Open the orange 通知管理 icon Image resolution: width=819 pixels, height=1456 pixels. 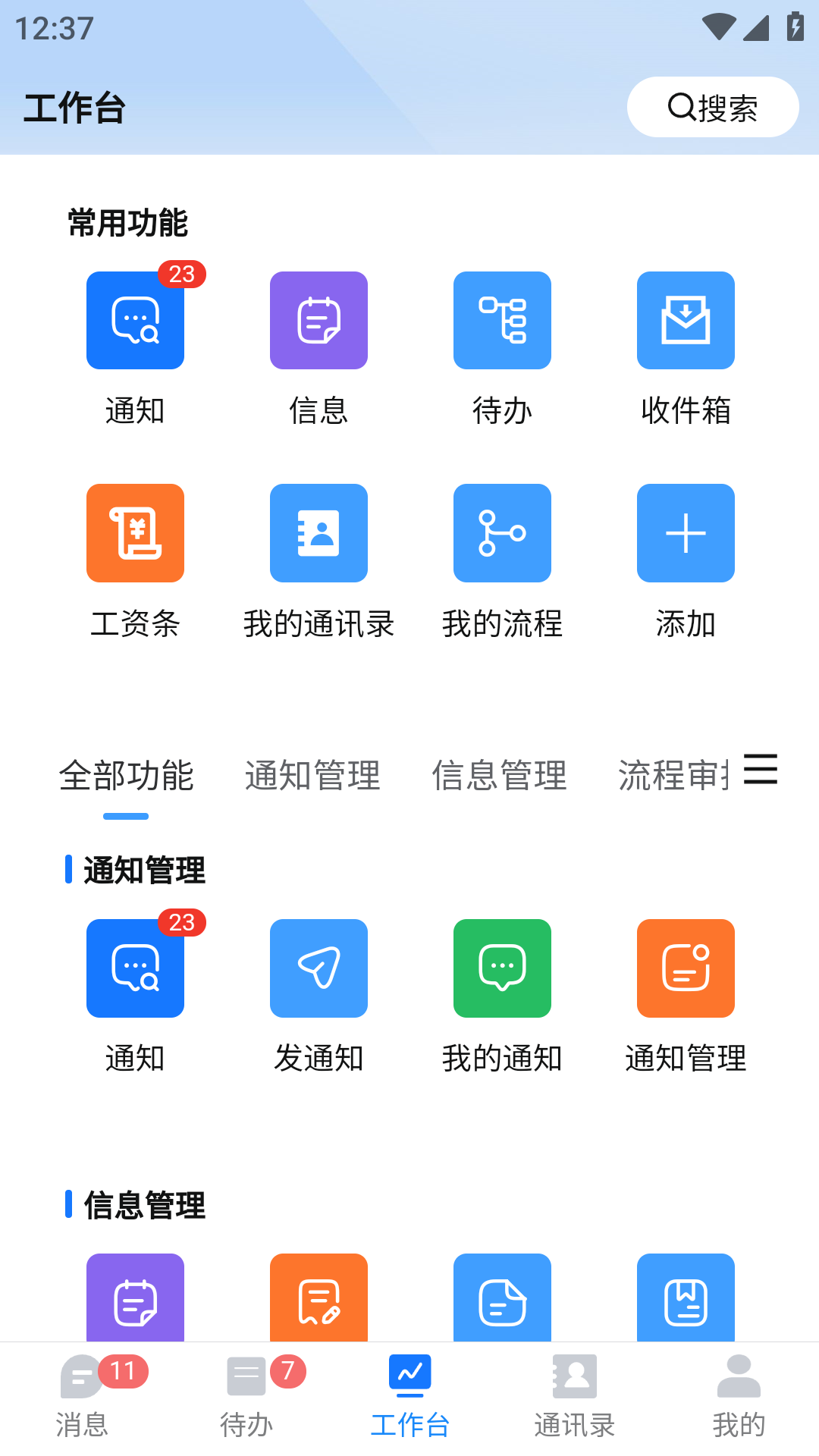point(686,968)
